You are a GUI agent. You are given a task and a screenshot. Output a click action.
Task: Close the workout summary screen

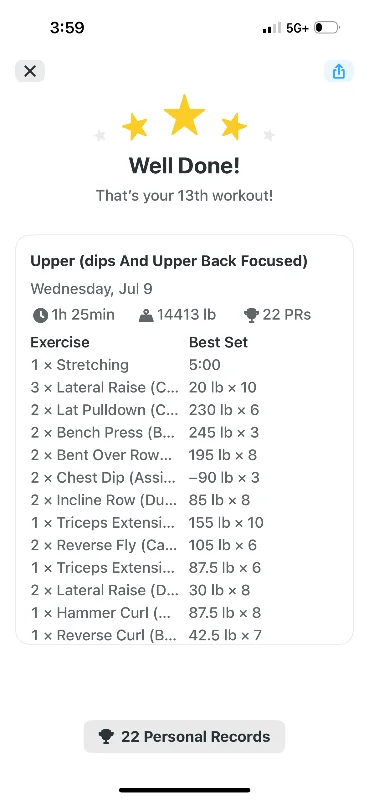pyautogui.click(x=30, y=71)
